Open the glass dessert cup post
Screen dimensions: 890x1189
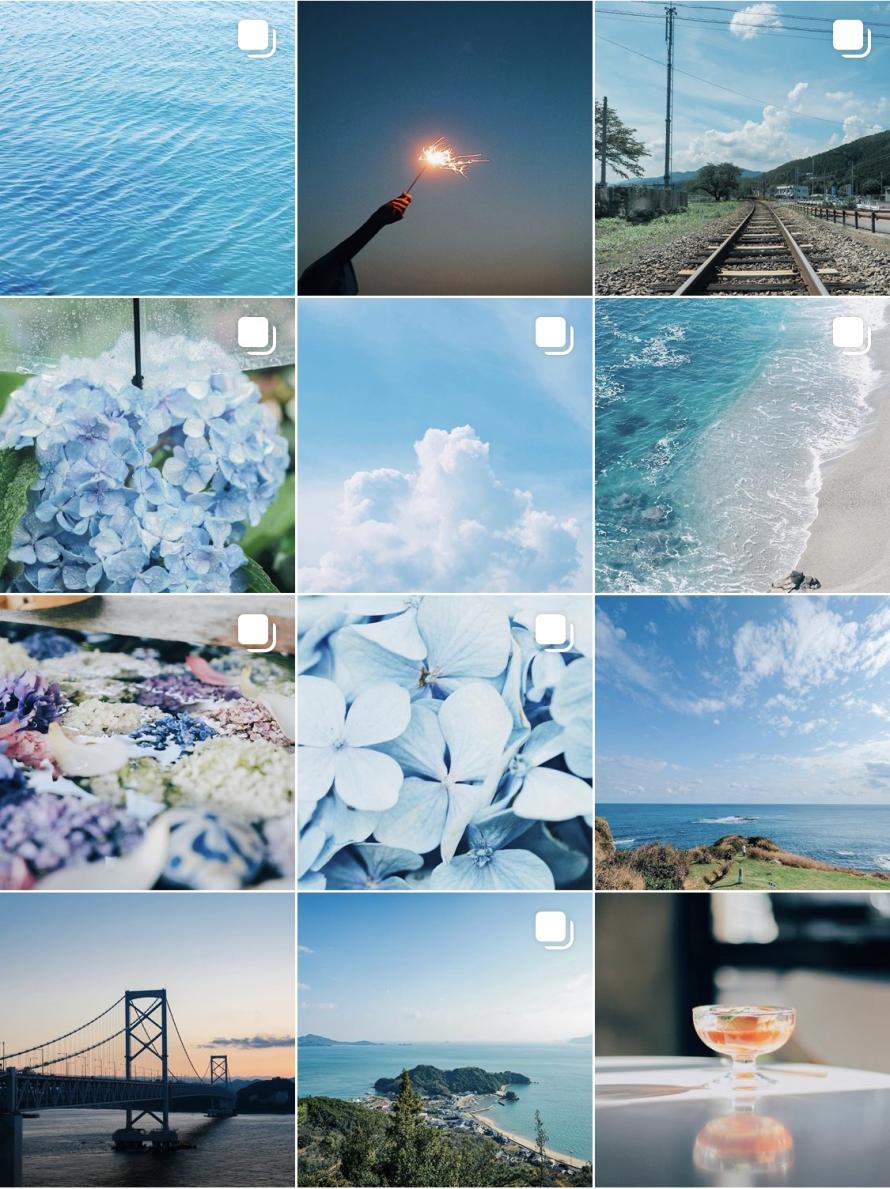pos(742,1040)
